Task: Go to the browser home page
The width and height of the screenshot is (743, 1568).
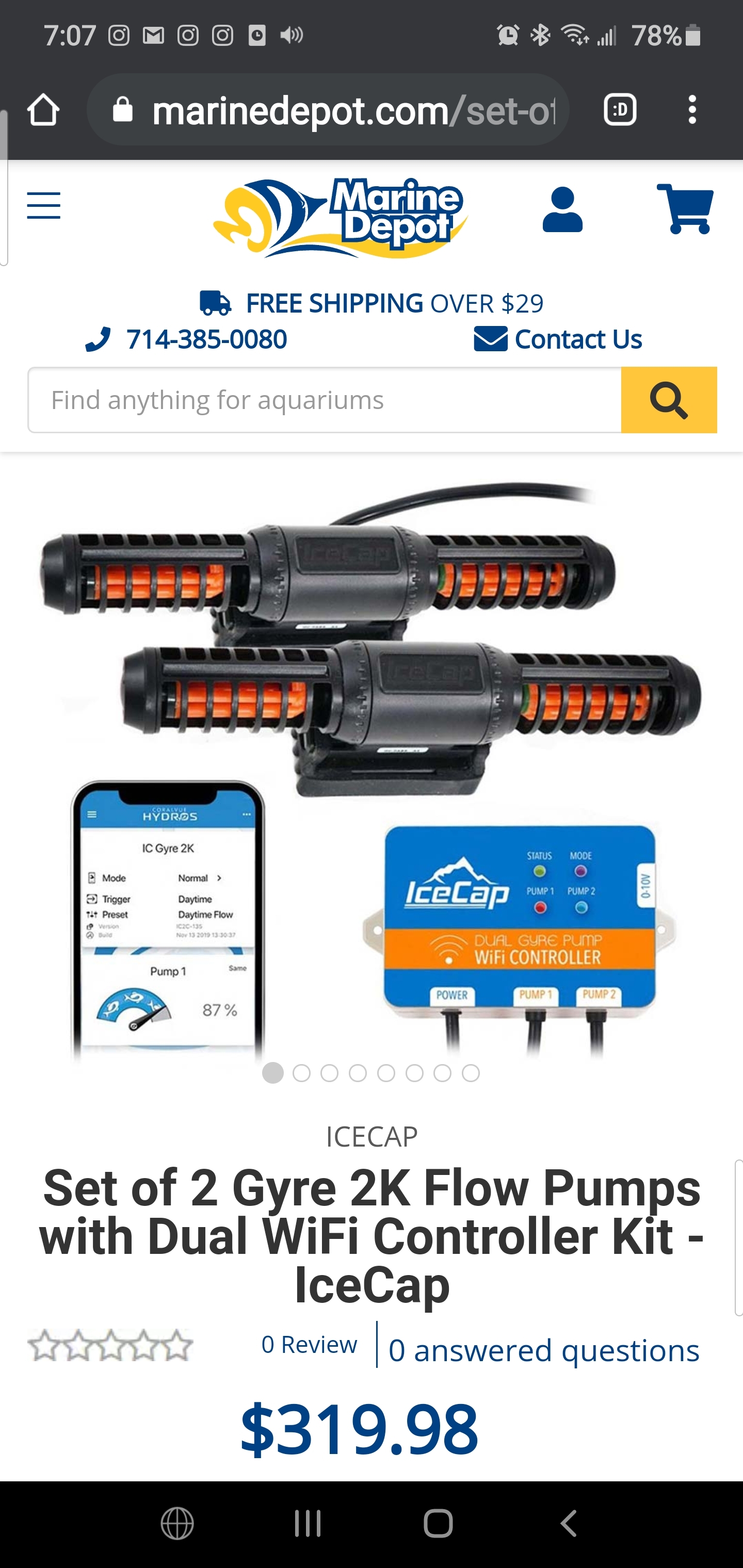Action: (43, 110)
